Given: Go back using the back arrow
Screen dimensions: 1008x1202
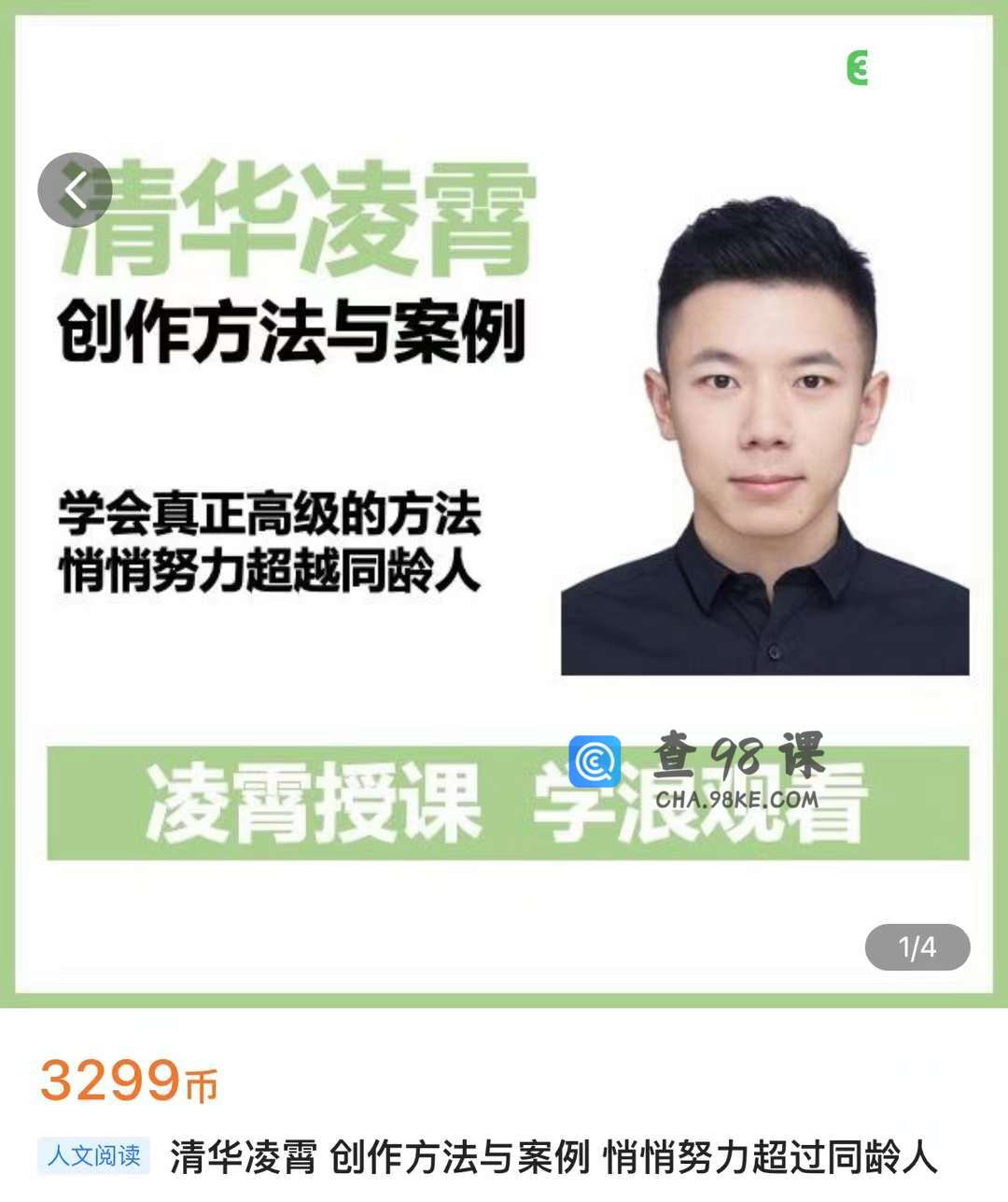Looking at the screenshot, I should click(75, 190).
